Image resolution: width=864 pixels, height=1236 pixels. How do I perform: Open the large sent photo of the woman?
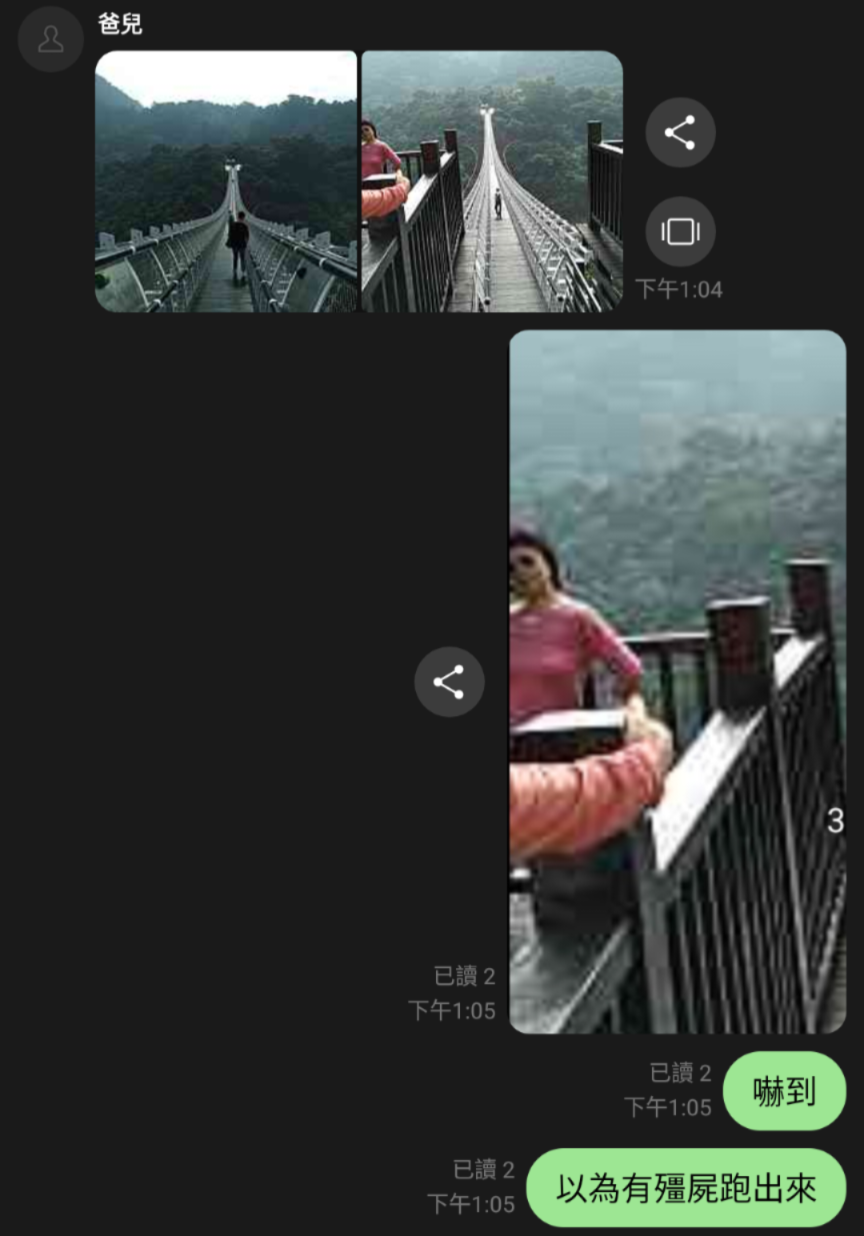pyautogui.click(x=677, y=681)
